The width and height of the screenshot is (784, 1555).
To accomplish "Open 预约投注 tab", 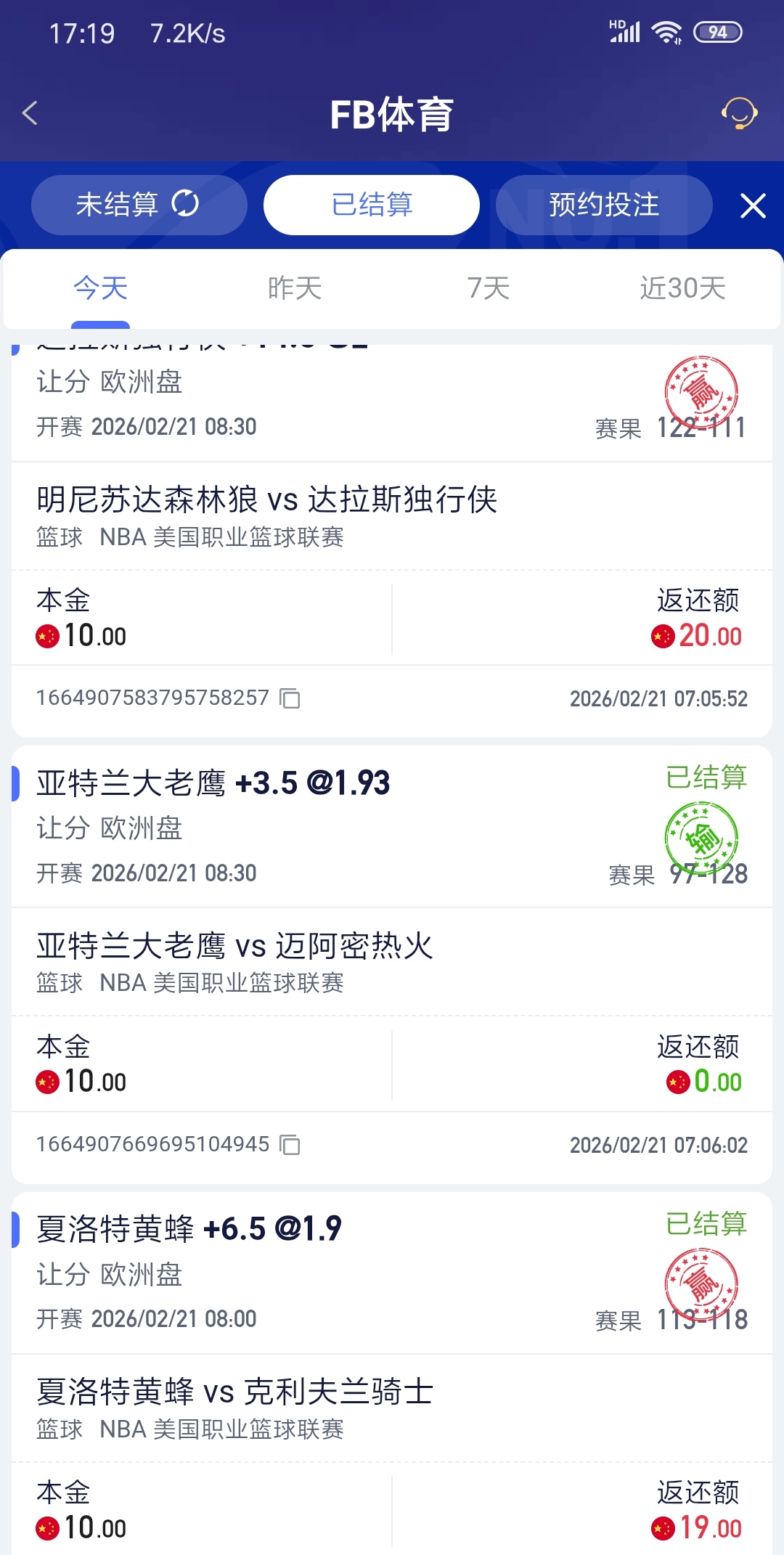I will point(603,205).
